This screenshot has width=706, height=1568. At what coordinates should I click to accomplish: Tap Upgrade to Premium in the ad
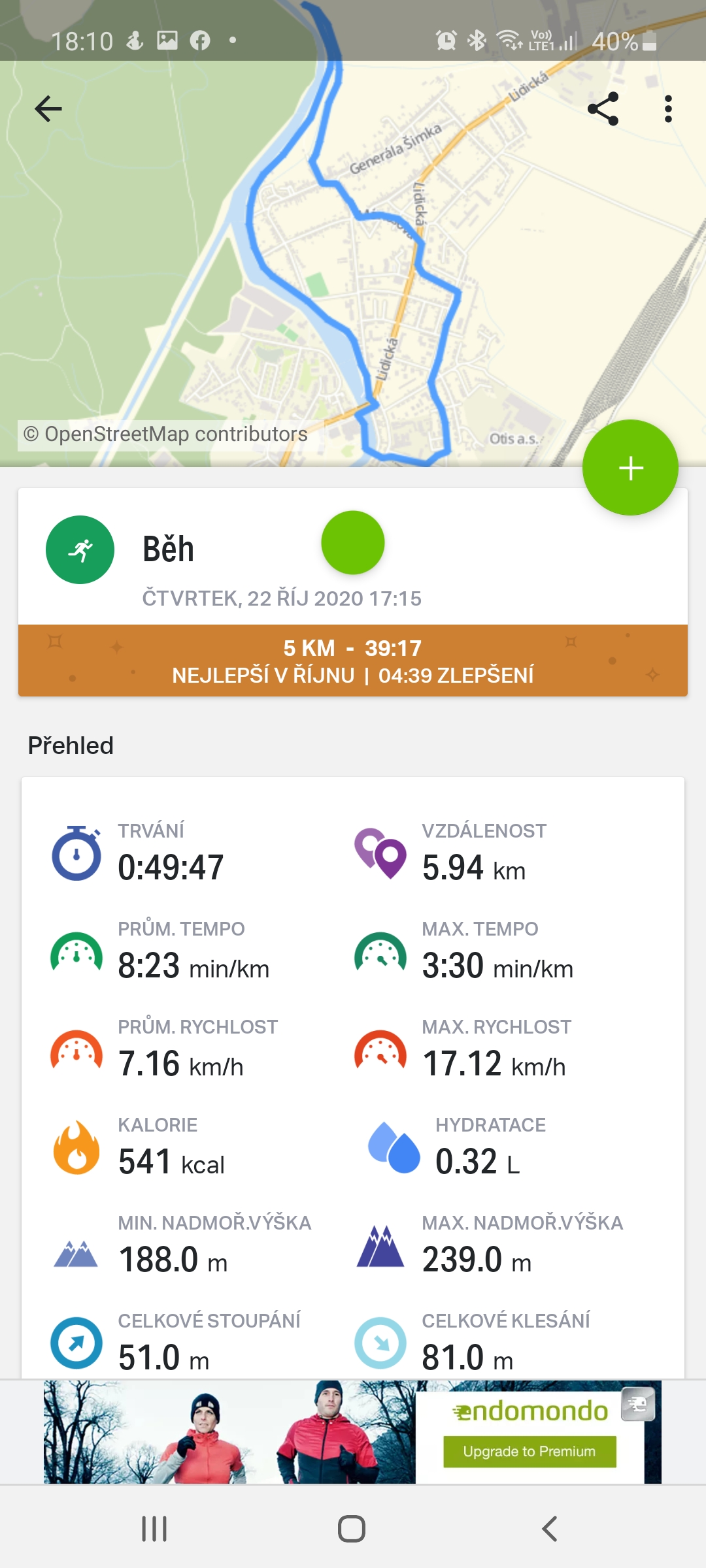[529, 1451]
